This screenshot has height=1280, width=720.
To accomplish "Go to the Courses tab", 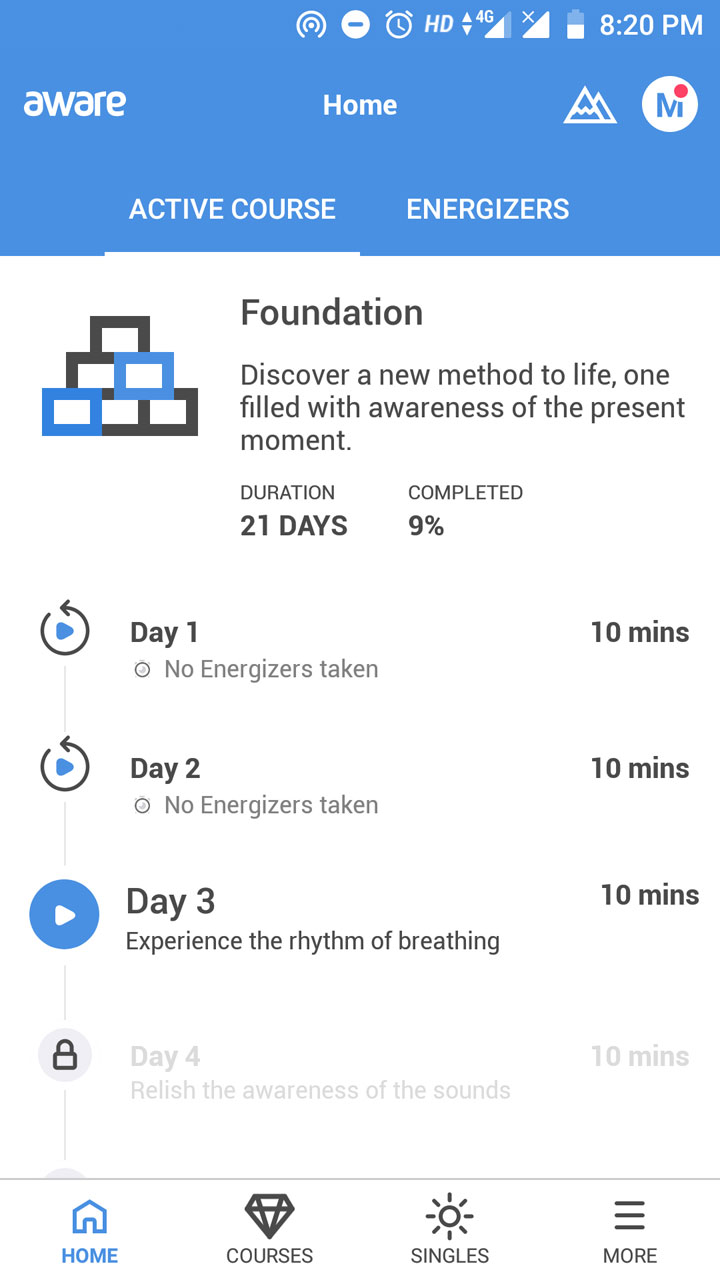I will (269, 1231).
